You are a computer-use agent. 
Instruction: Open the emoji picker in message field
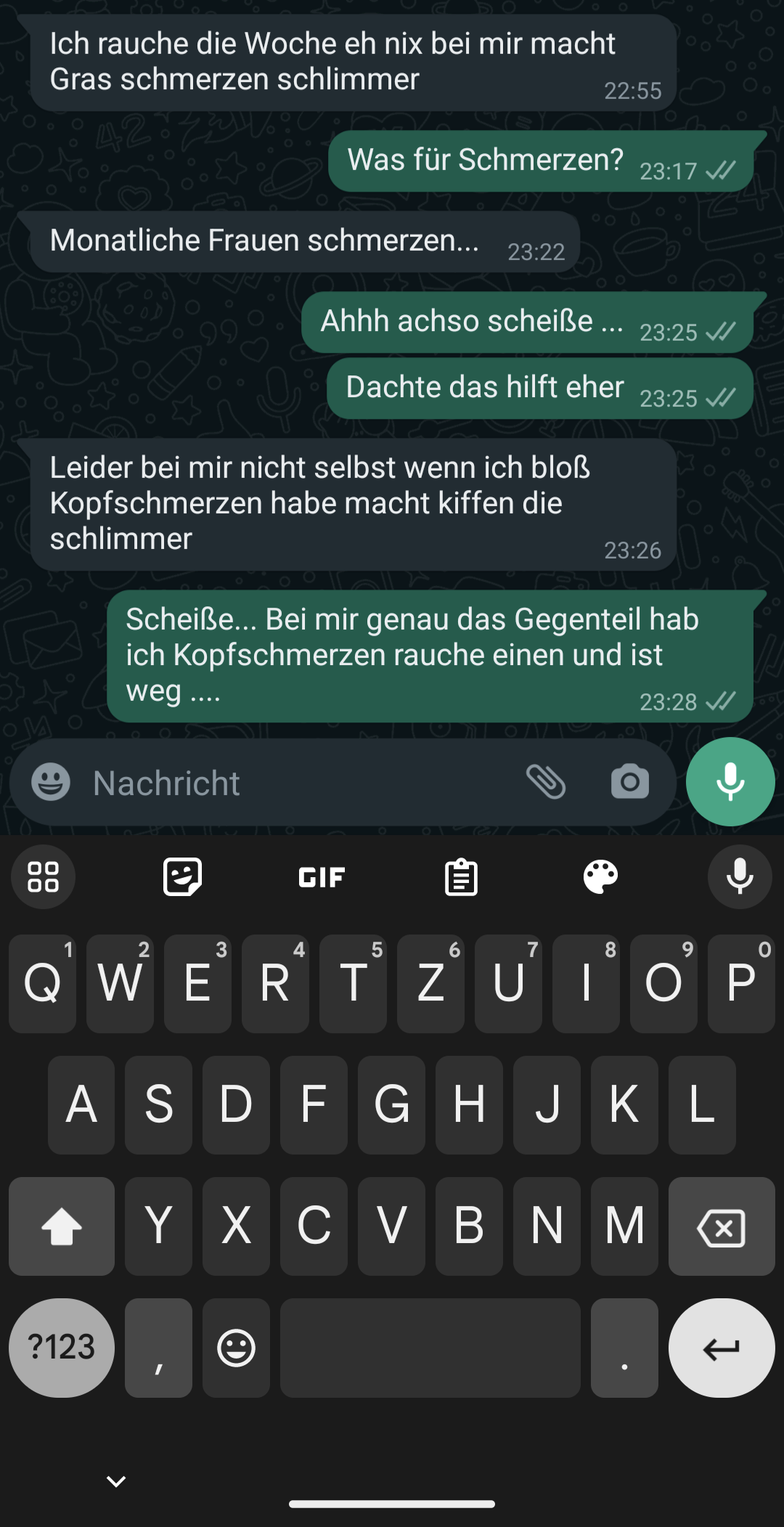tap(51, 782)
